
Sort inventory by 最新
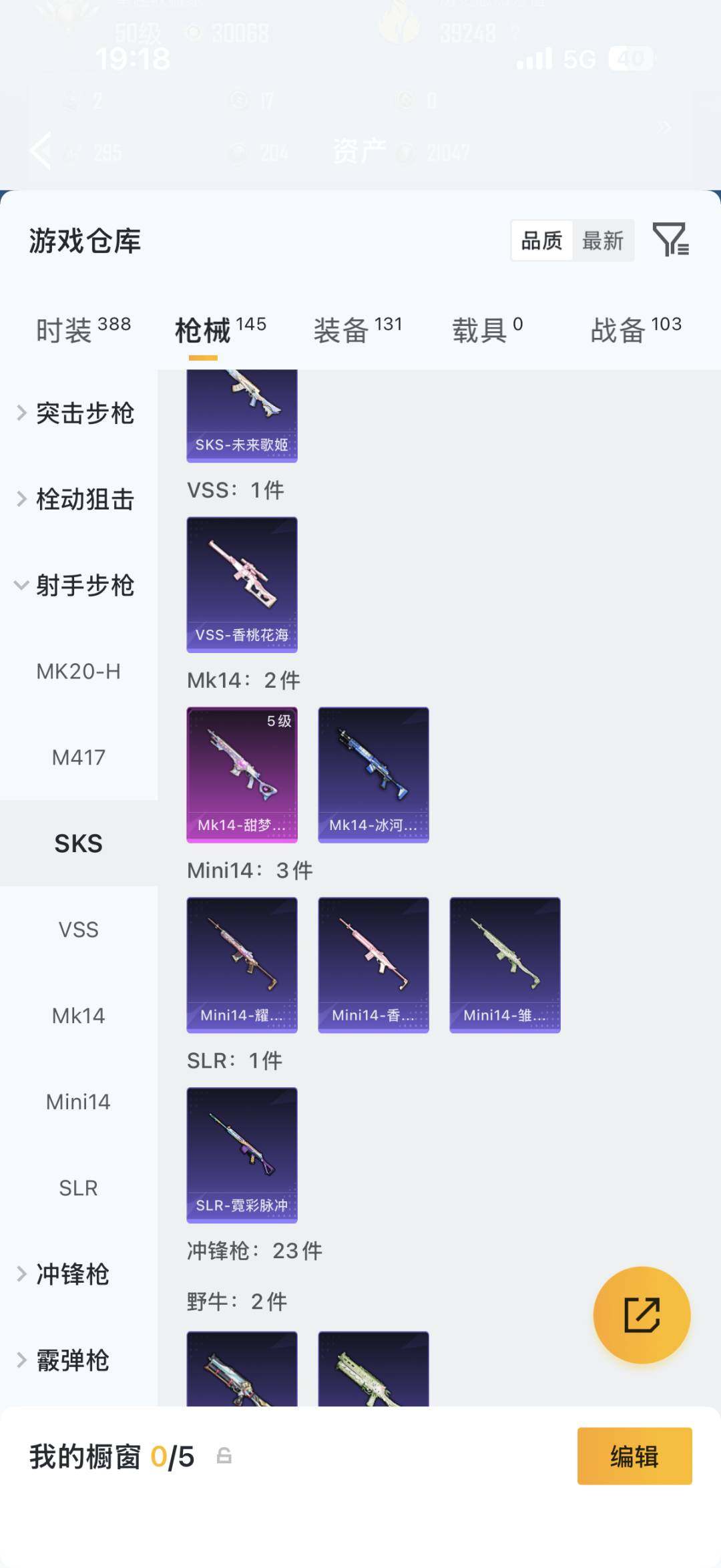coord(602,240)
